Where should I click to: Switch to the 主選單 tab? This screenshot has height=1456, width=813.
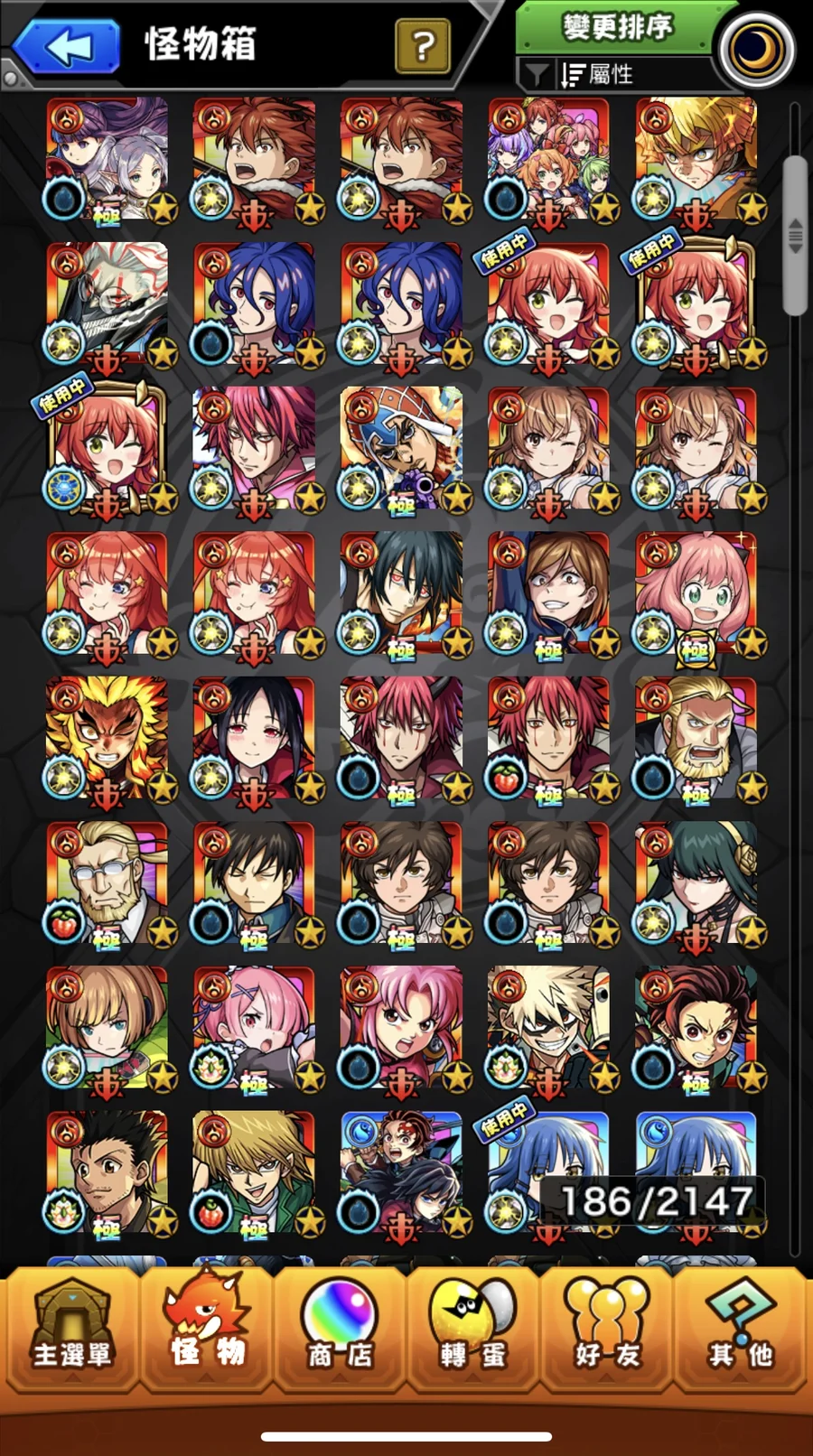pyautogui.click(x=71, y=1328)
